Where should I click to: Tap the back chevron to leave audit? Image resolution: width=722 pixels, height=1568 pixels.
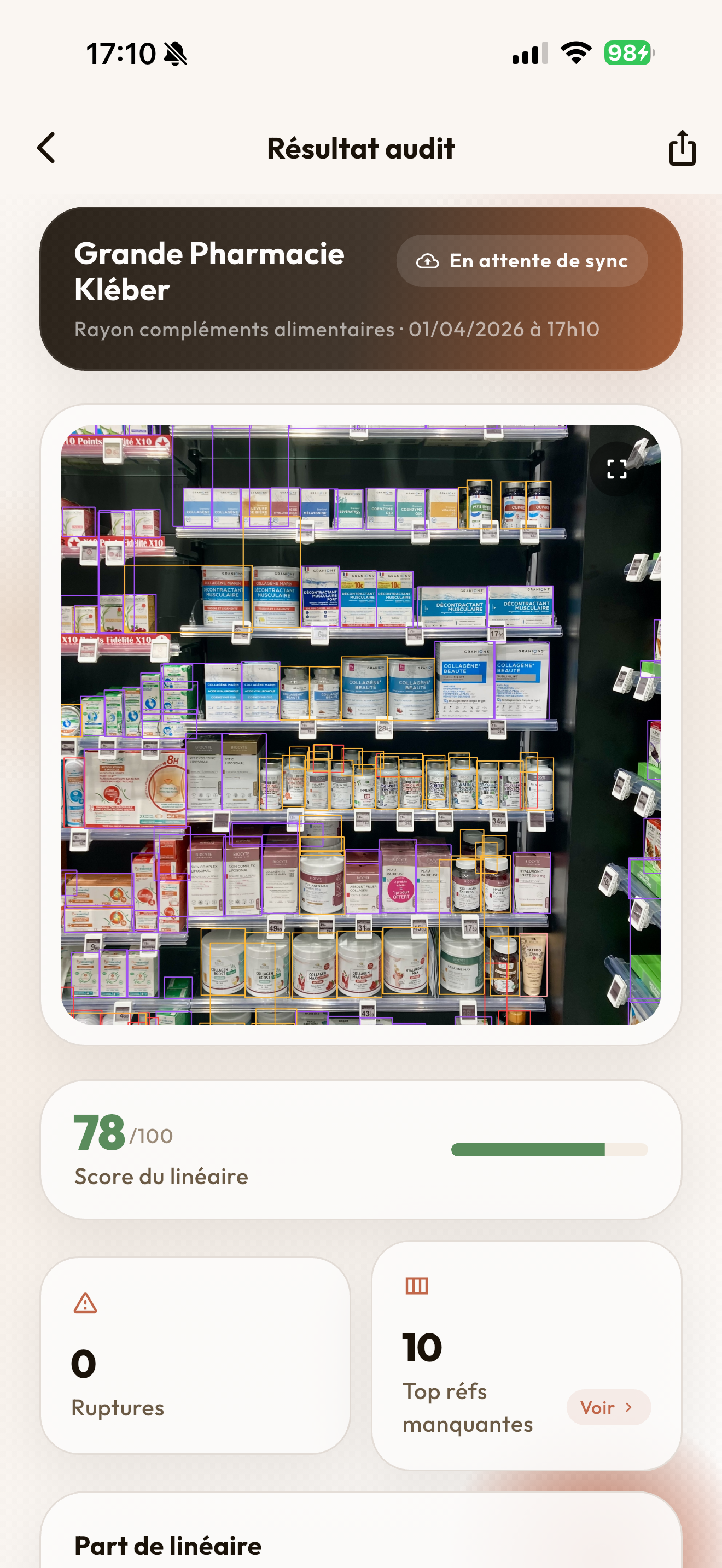(44, 148)
